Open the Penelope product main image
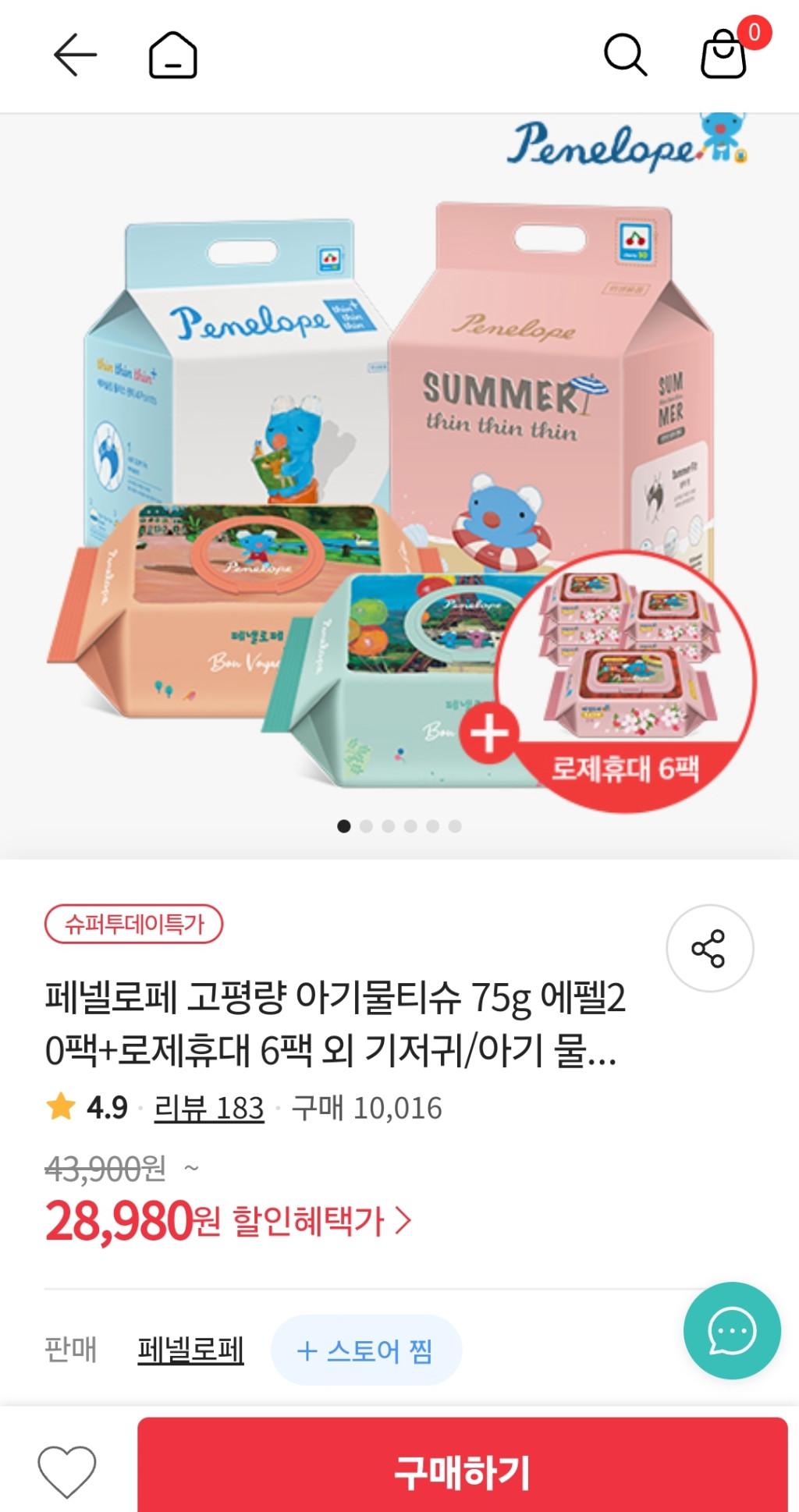The height and width of the screenshot is (1512, 799). tap(399, 484)
